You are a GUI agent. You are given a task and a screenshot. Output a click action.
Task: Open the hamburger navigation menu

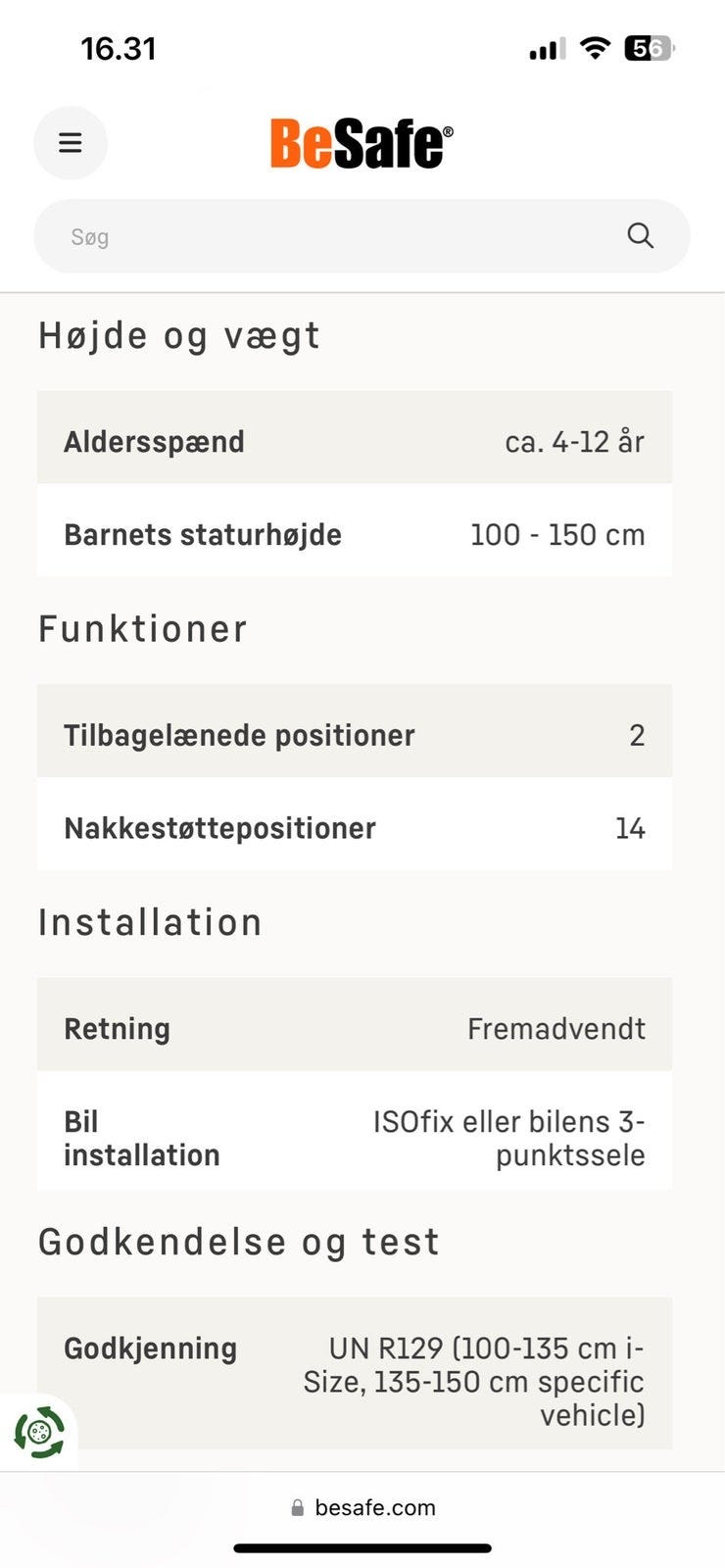click(70, 142)
